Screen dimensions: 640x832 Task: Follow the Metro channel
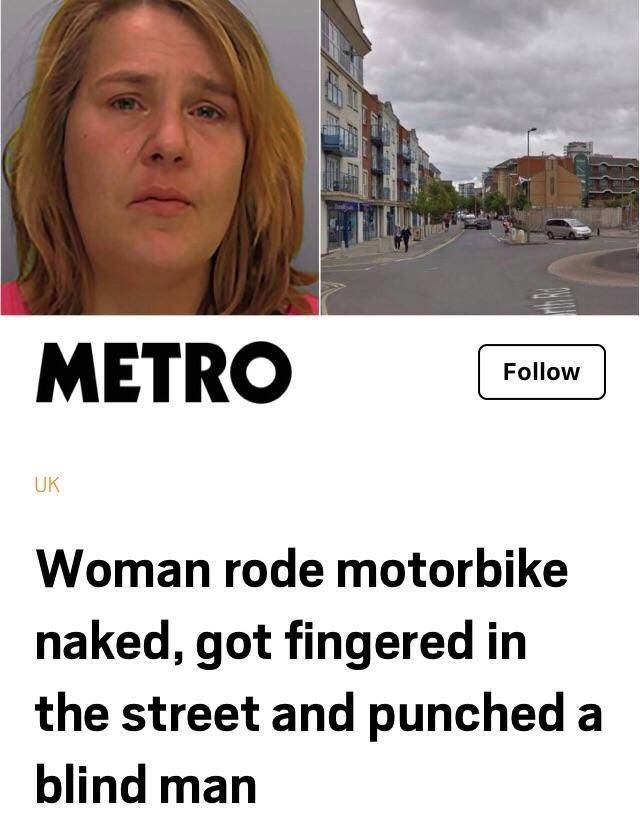click(541, 372)
